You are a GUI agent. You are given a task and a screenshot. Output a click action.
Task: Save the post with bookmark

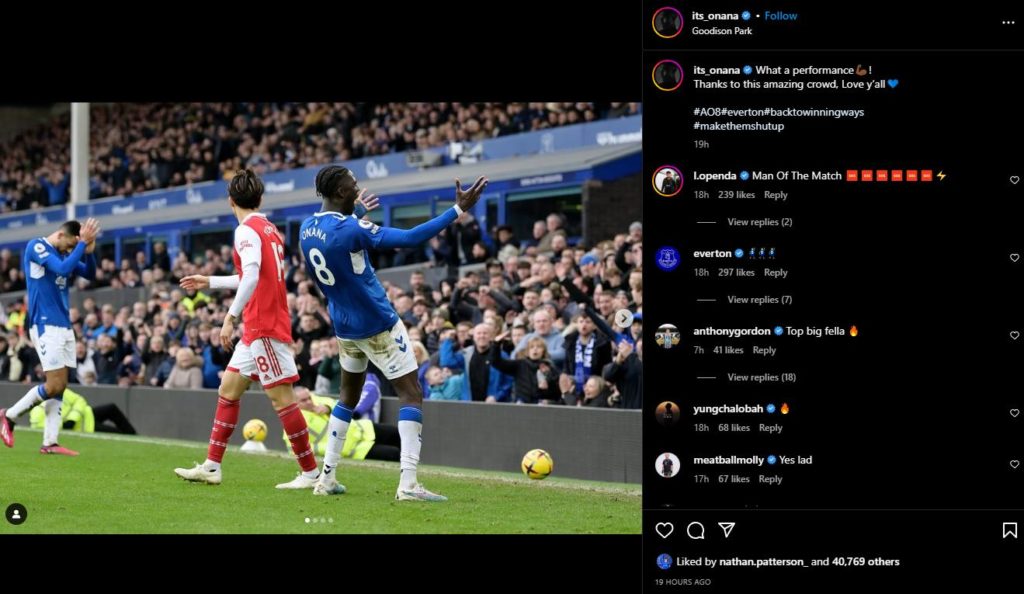1009,530
